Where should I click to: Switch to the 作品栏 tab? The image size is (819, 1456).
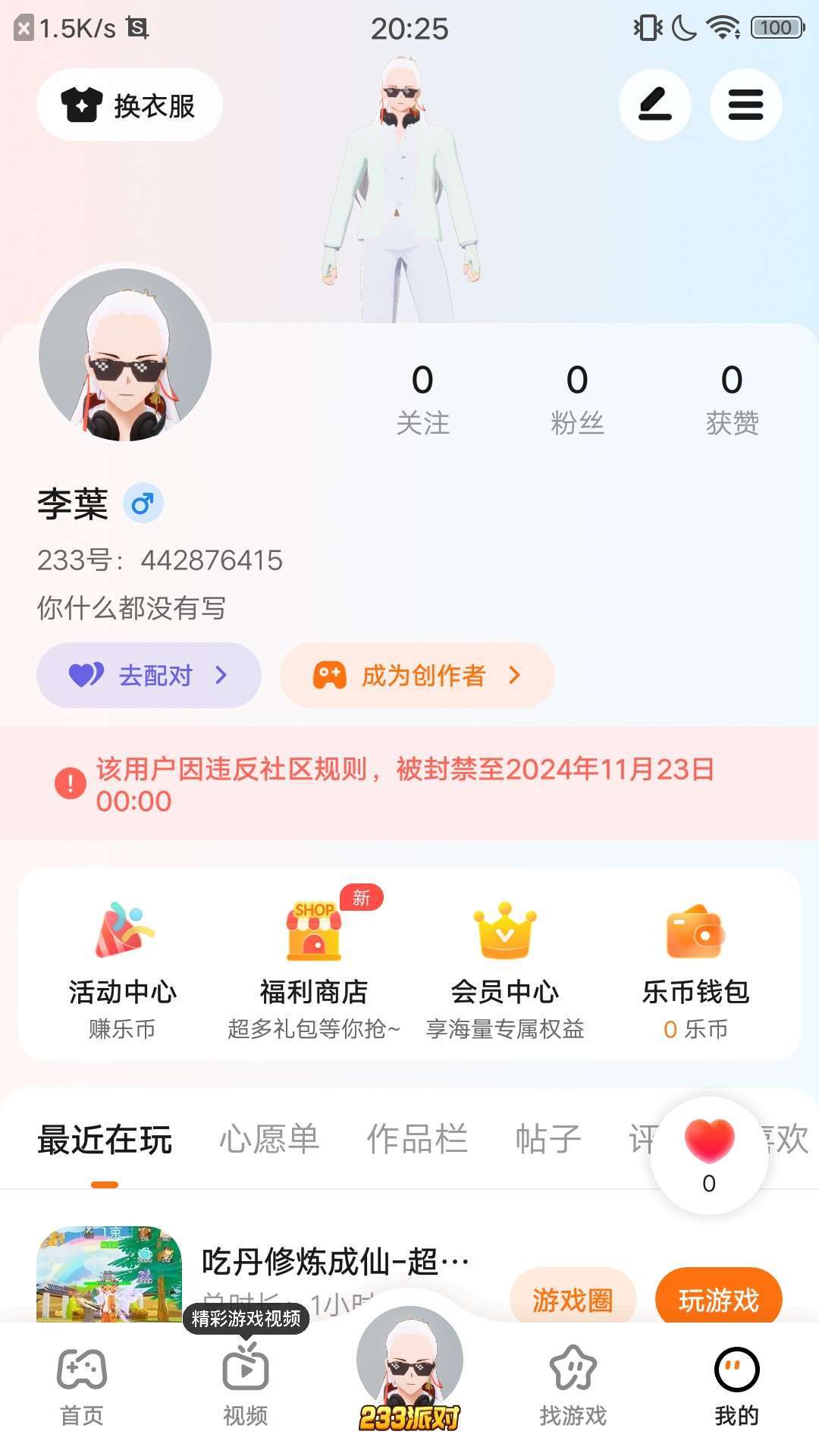click(417, 1139)
